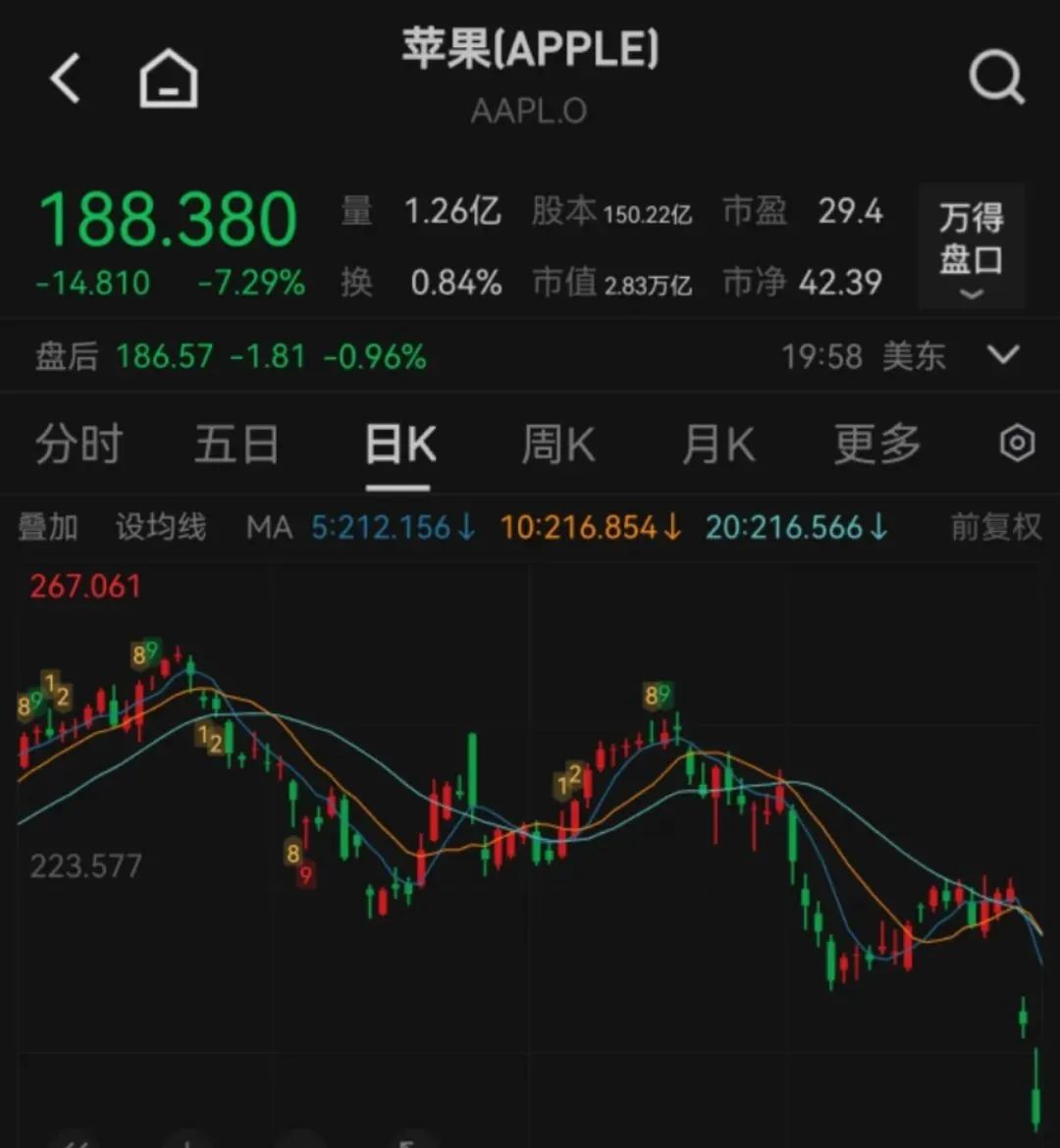The image size is (1060, 1148).
Task: Switch to the 五日 five-day tab
Action: coord(236,444)
